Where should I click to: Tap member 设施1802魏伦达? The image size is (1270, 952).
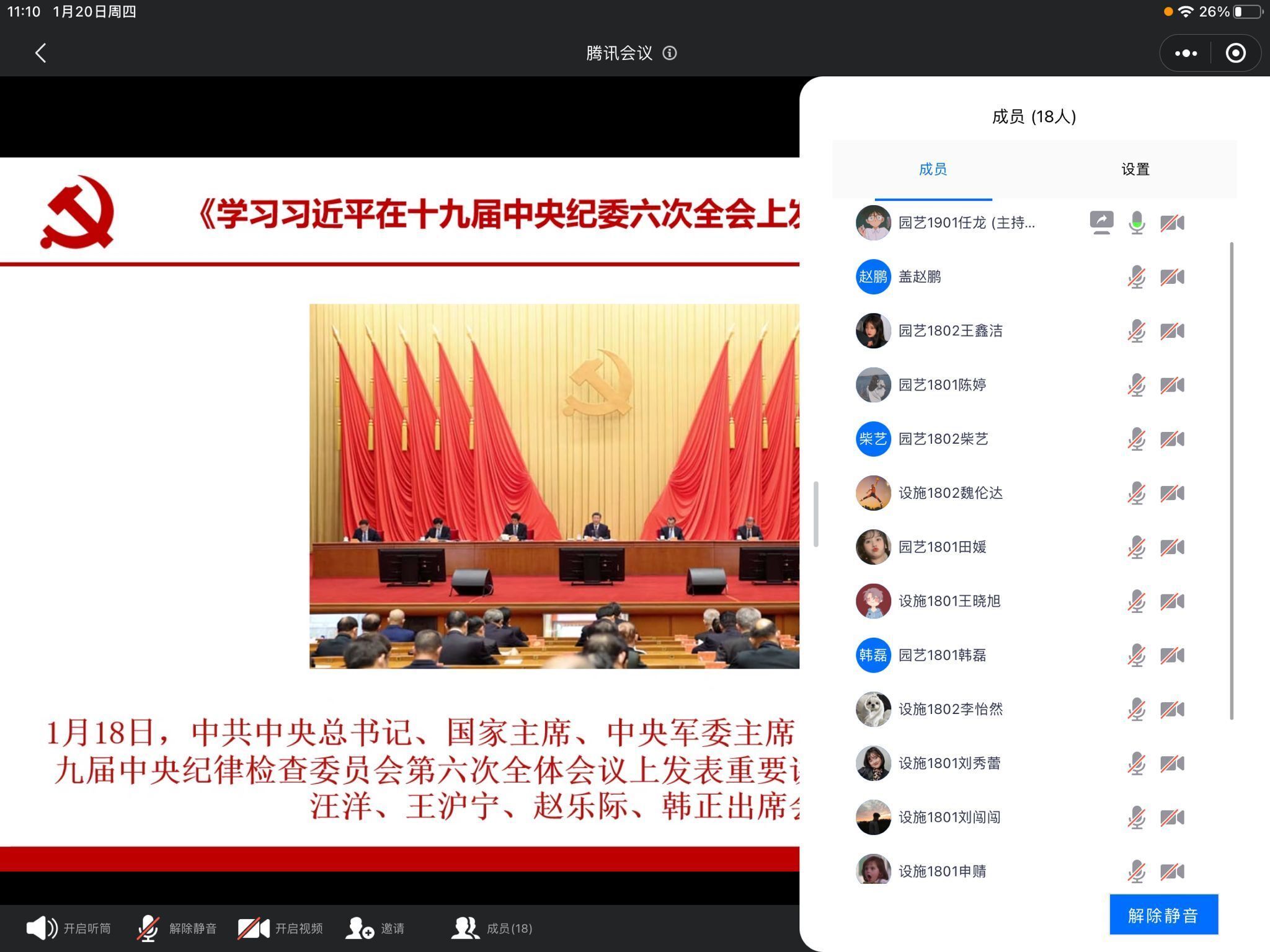pos(950,493)
